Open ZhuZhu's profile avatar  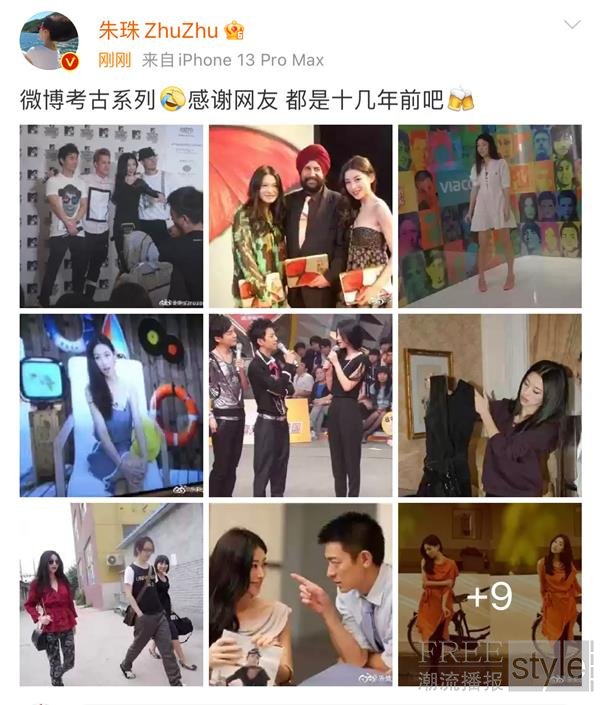tap(50, 42)
